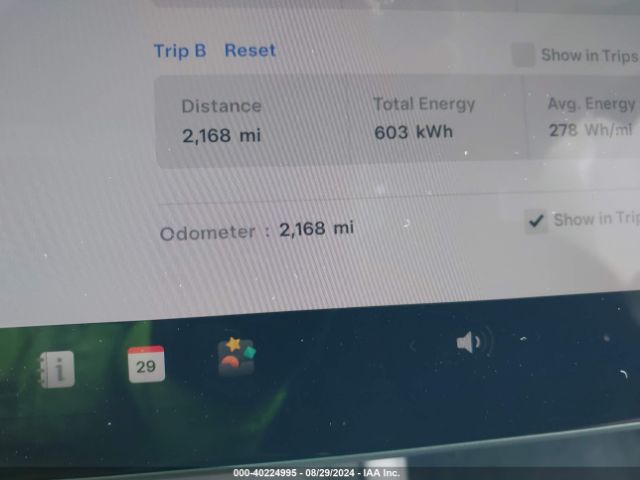Open the calendar app
This screenshot has width=640, height=480.
point(146,364)
